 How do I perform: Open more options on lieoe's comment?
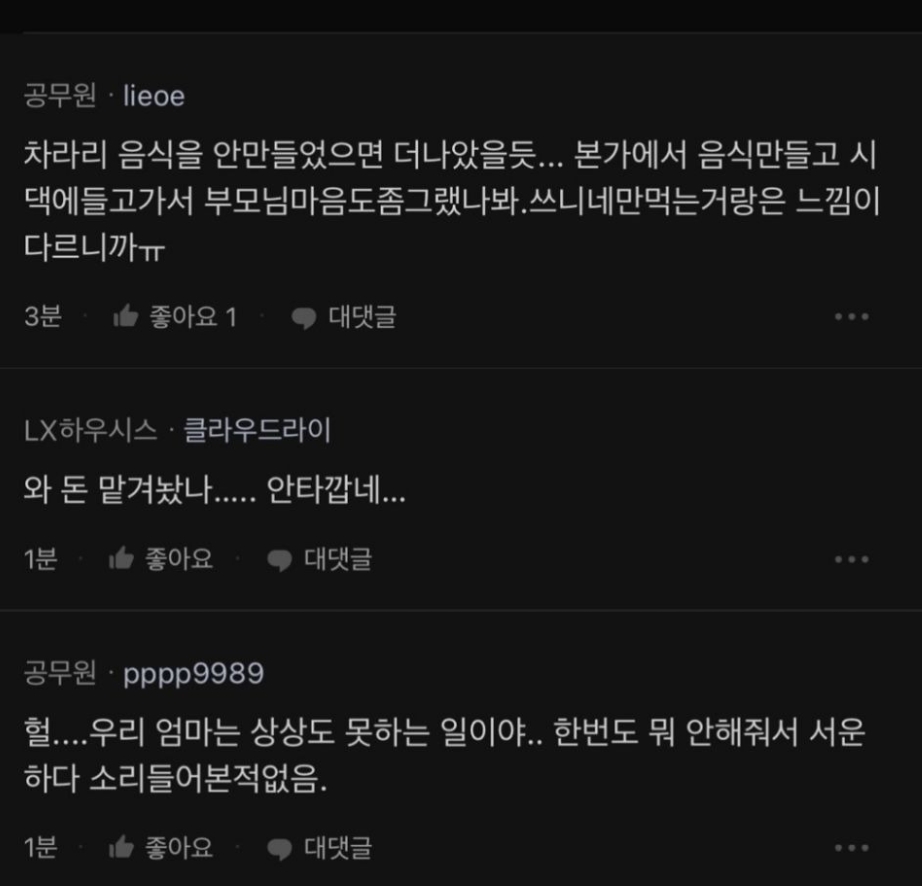click(851, 317)
